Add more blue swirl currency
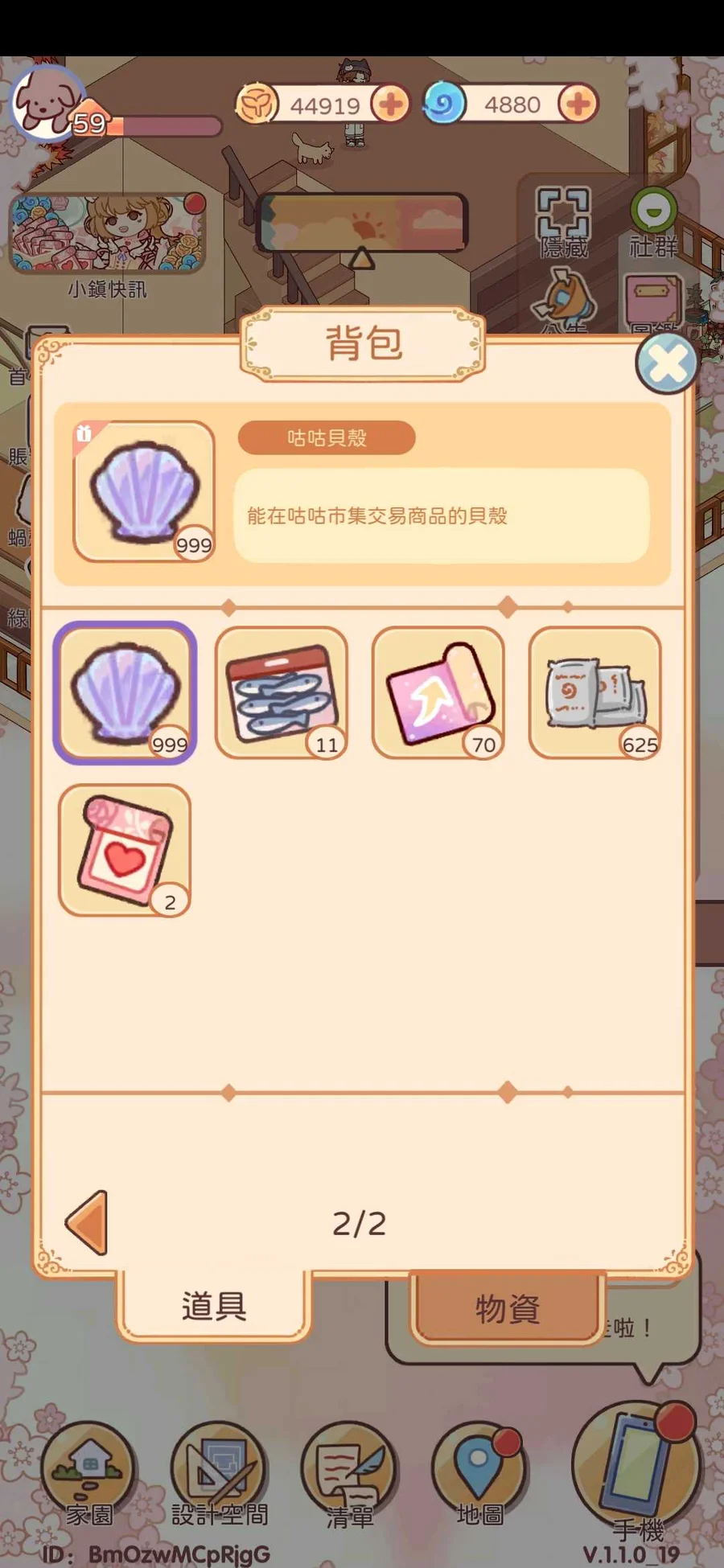Viewport: 724px width, 1568px height. click(578, 105)
